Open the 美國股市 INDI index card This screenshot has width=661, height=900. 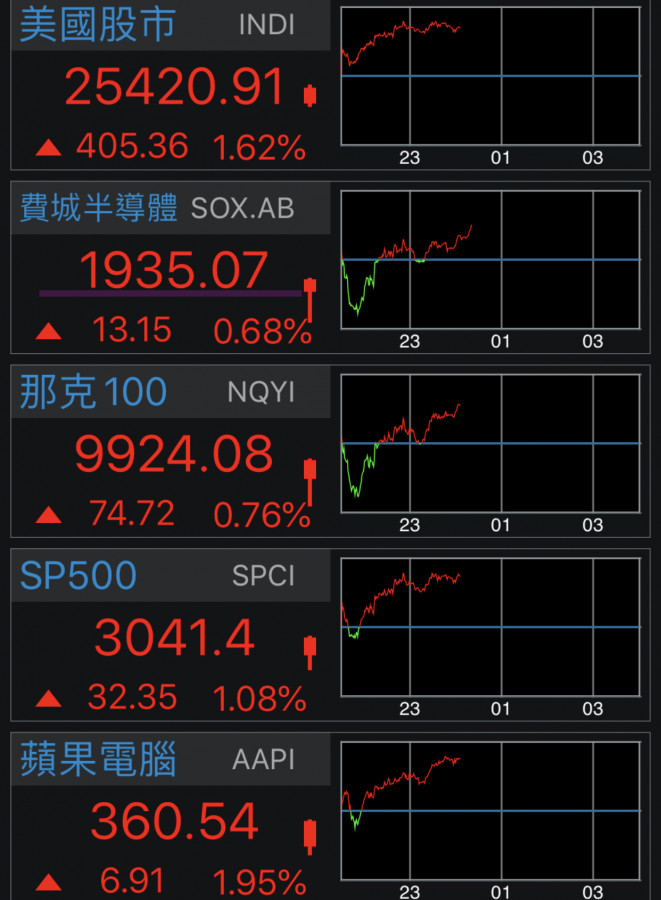[170, 88]
